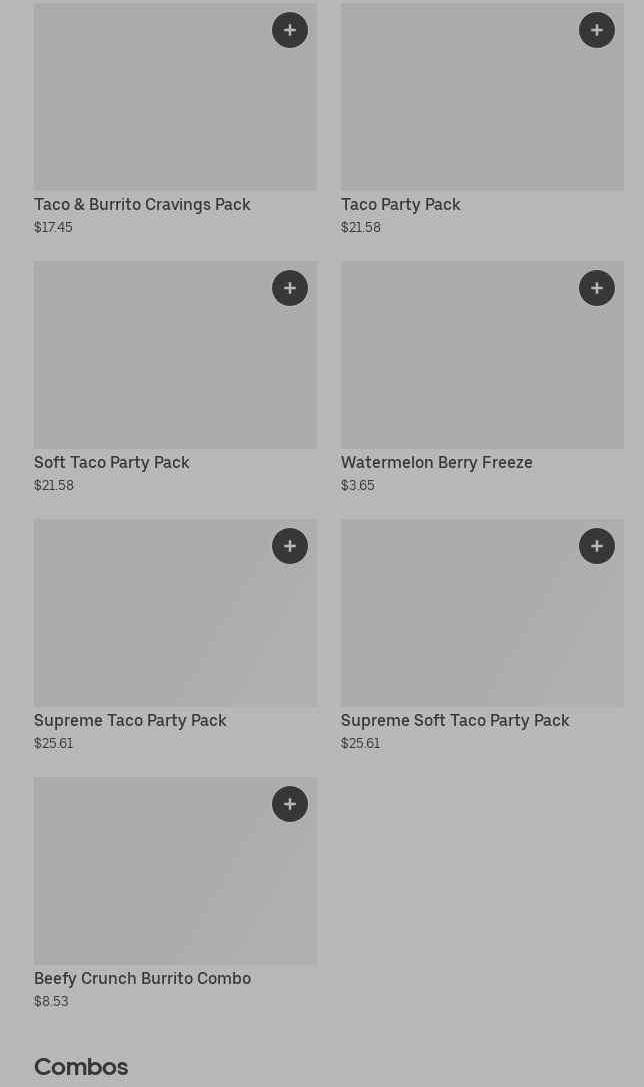Screen dimensions: 644x1087
Task: View Taco Party Pack details
Action: (x=482, y=119)
